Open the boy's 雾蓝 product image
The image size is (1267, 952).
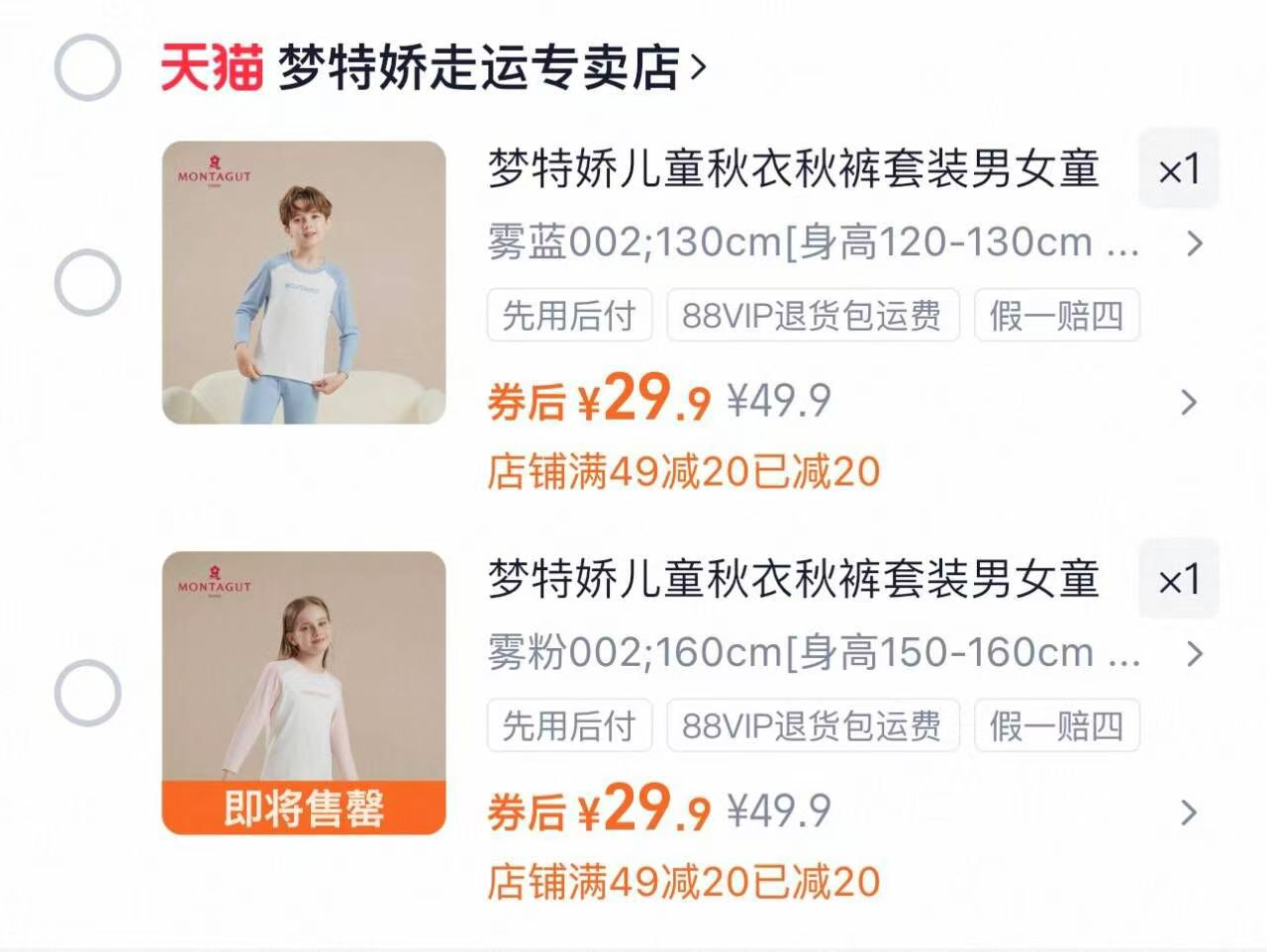click(x=304, y=283)
